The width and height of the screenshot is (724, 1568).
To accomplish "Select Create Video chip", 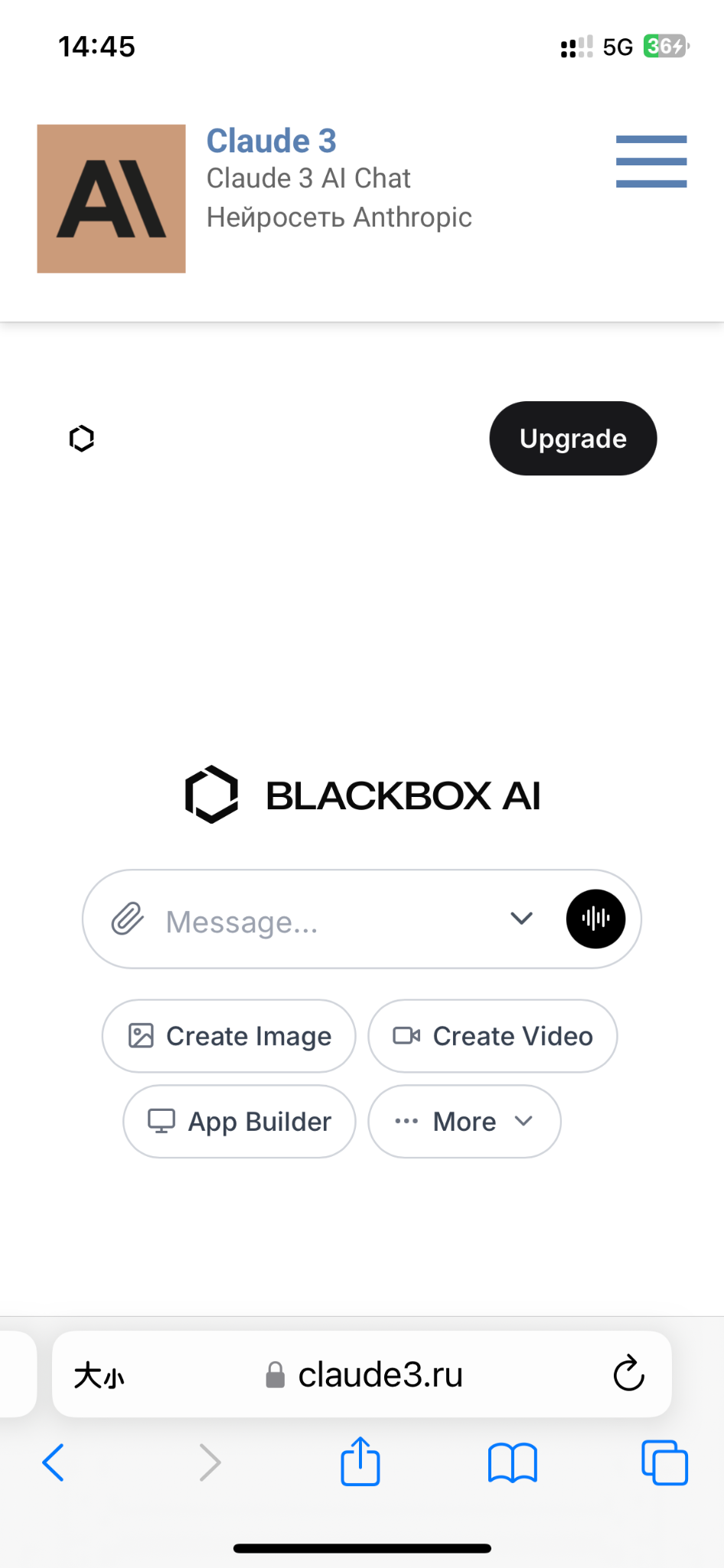I will (x=493, y=1036).
